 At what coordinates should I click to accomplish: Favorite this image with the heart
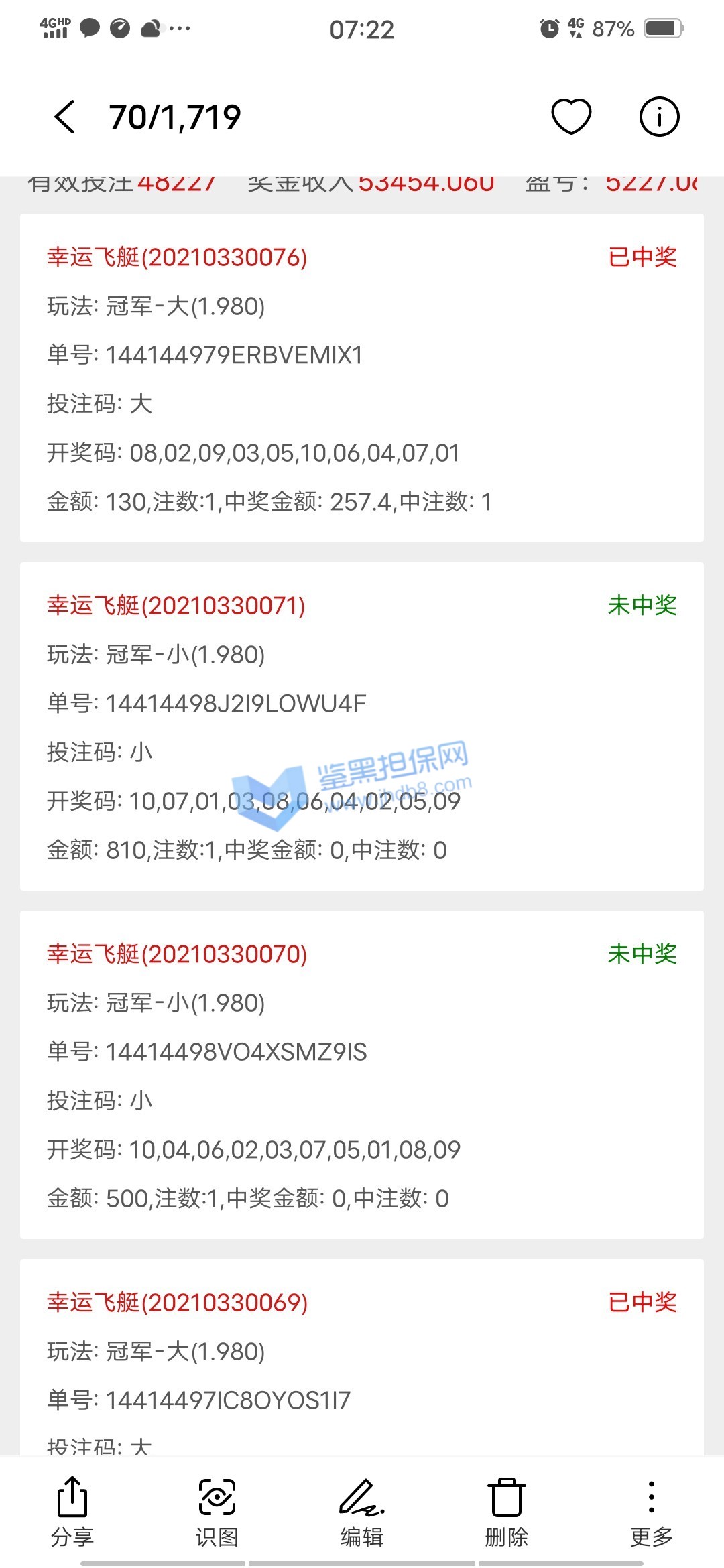(571, 117)
